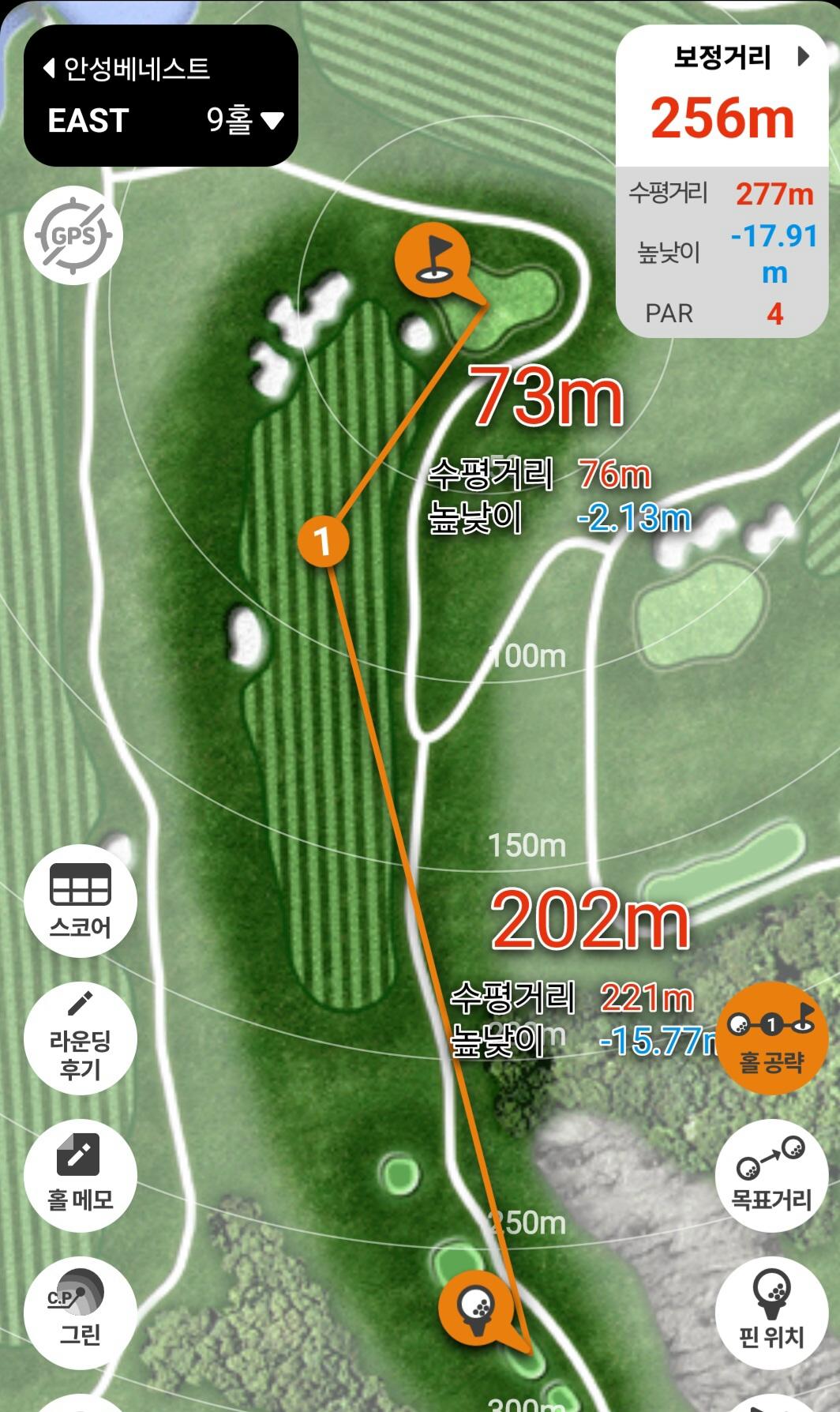Open 홀 메모 note

click(x=81, y=1176)
